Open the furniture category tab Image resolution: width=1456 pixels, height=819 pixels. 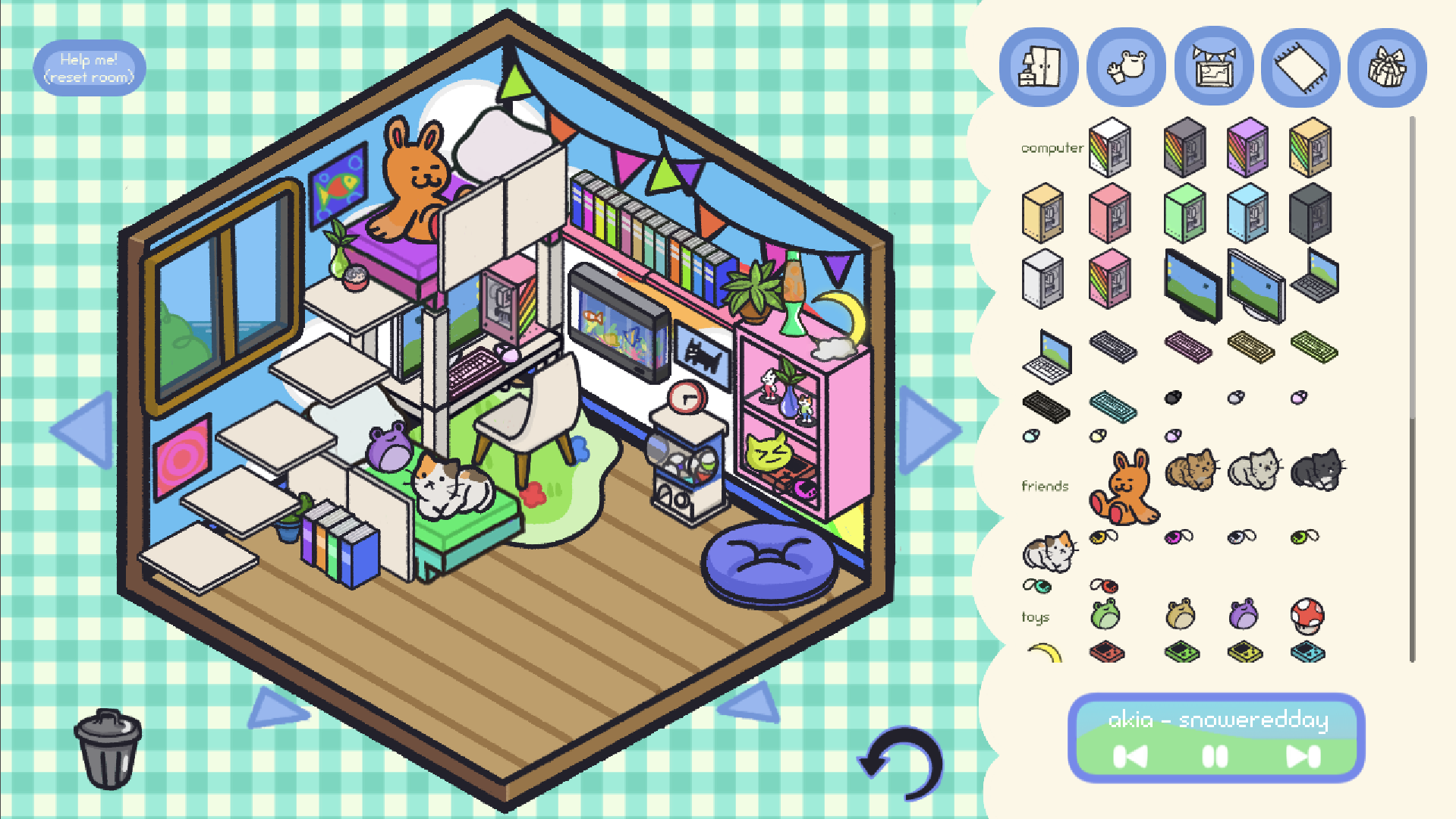1039,68
